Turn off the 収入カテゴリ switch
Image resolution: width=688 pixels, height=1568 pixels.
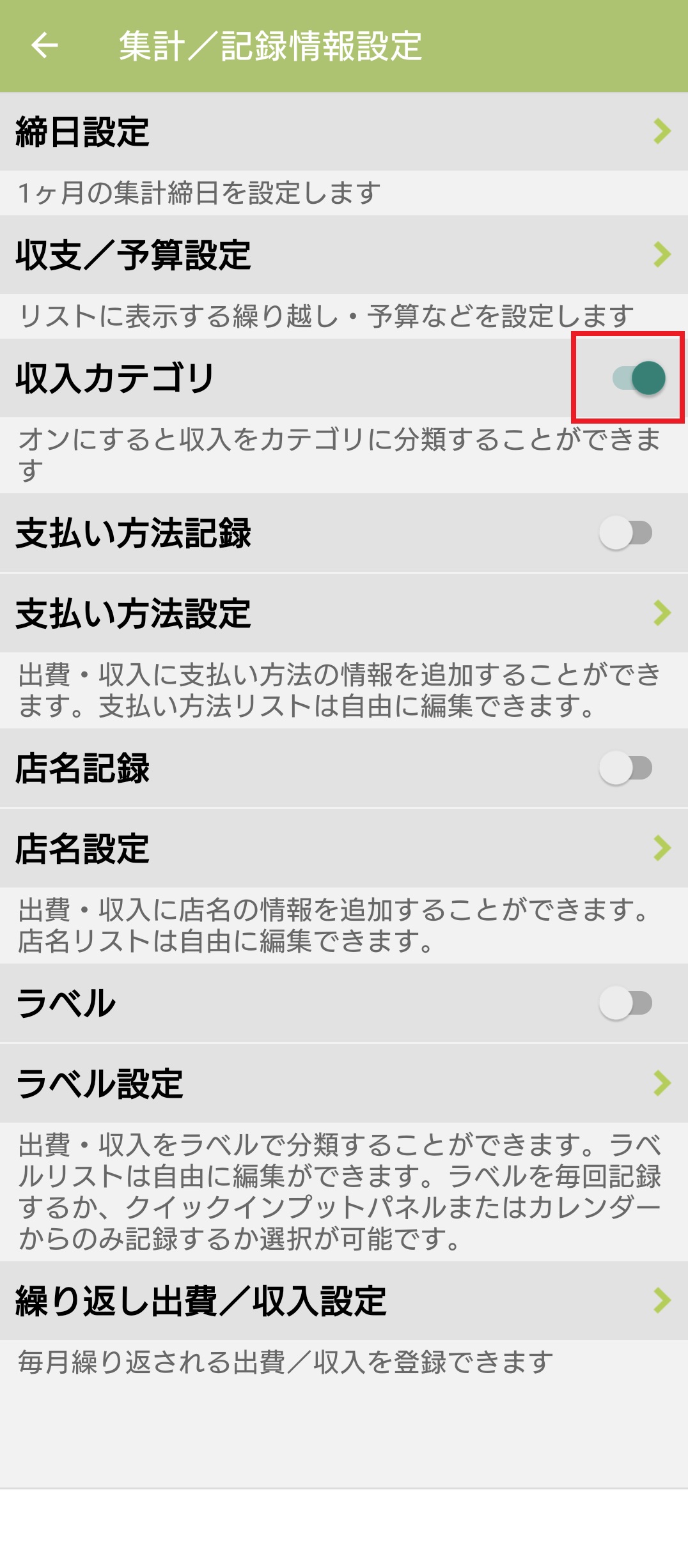(638, 378)
